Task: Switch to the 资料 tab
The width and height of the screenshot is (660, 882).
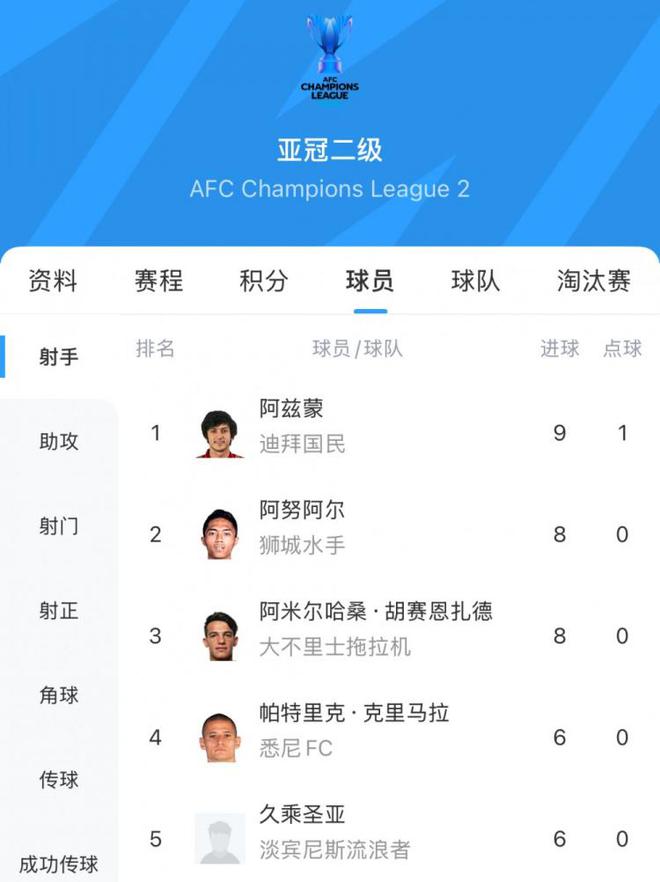Action: (x=53, y=281)
